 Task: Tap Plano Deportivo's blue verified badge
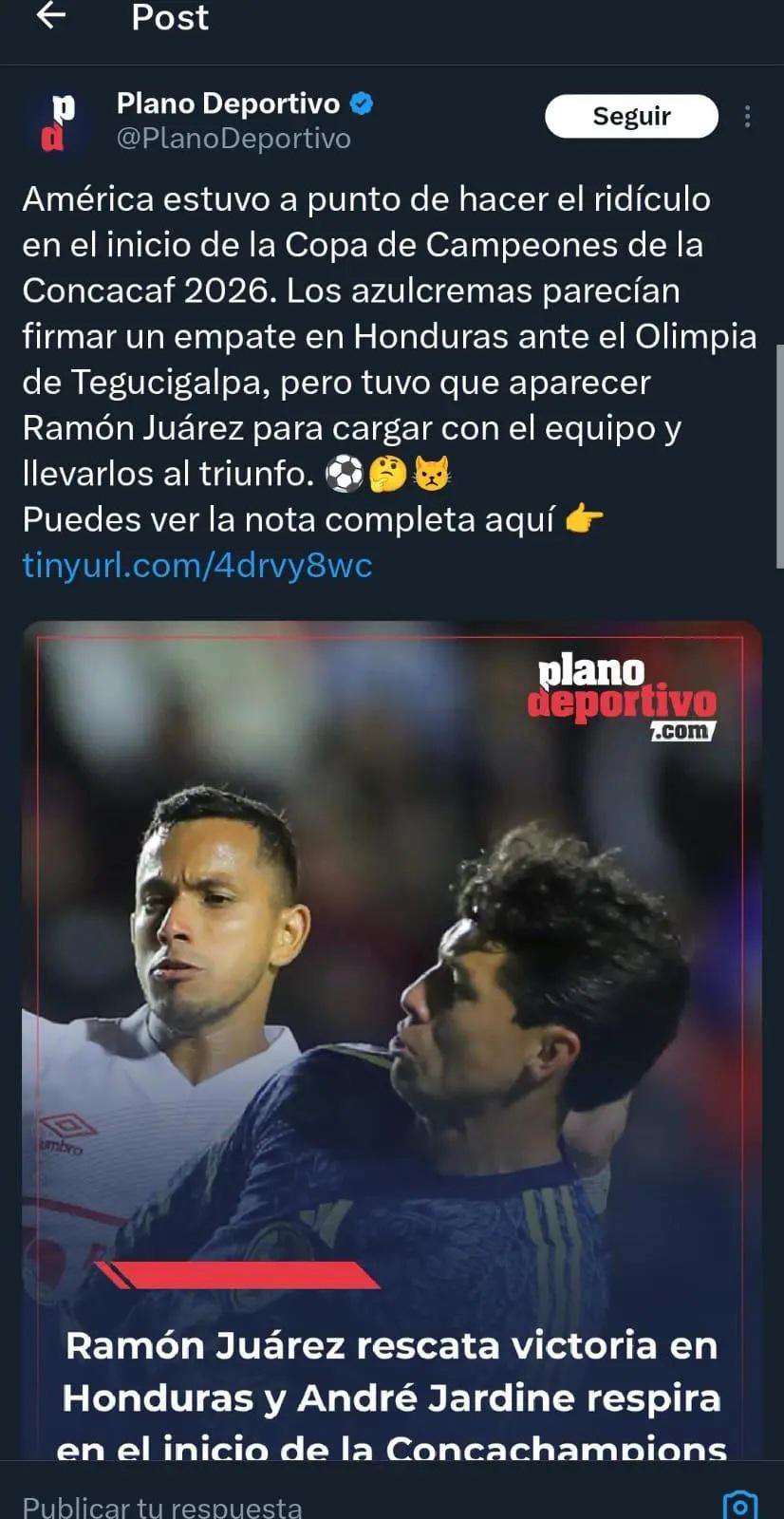(361, 104)
